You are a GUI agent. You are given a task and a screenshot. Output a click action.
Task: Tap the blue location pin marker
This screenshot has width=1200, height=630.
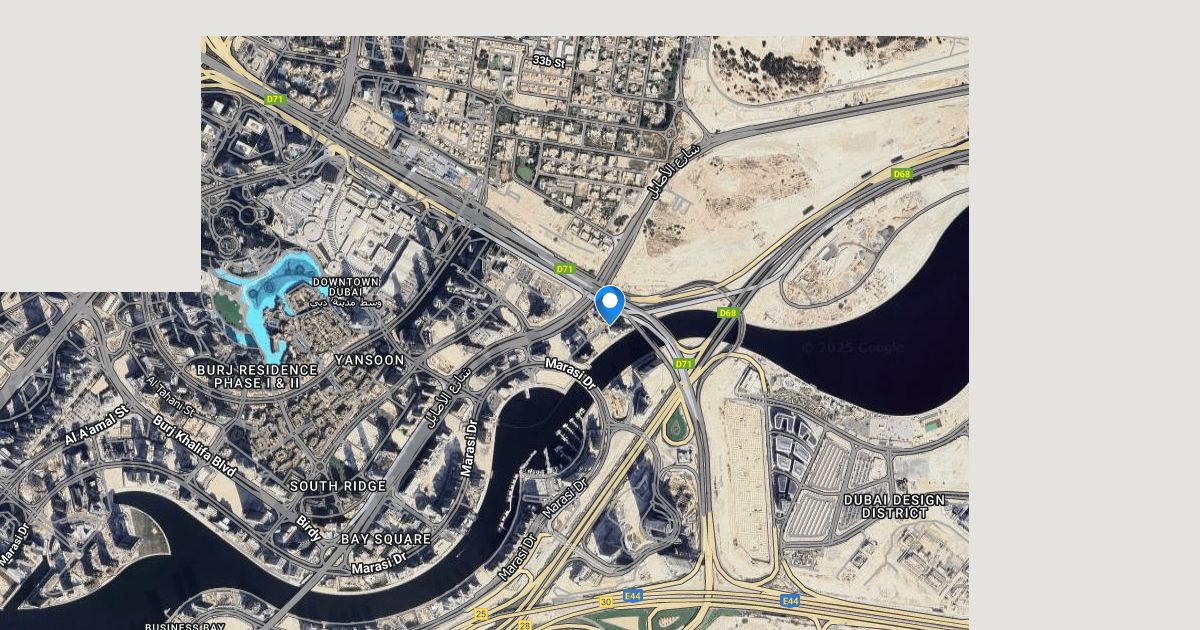pos(609,304)
